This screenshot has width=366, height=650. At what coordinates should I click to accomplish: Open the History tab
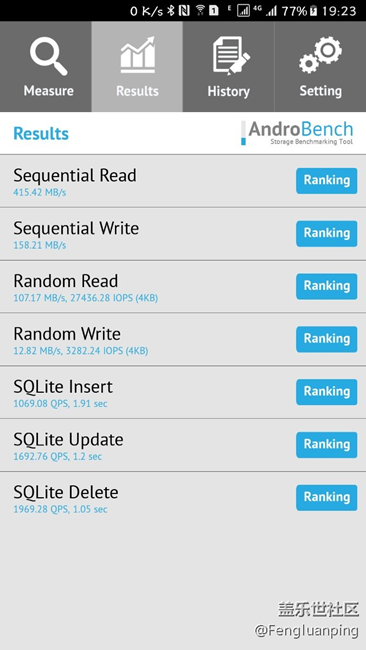click(x=228, y=67)
